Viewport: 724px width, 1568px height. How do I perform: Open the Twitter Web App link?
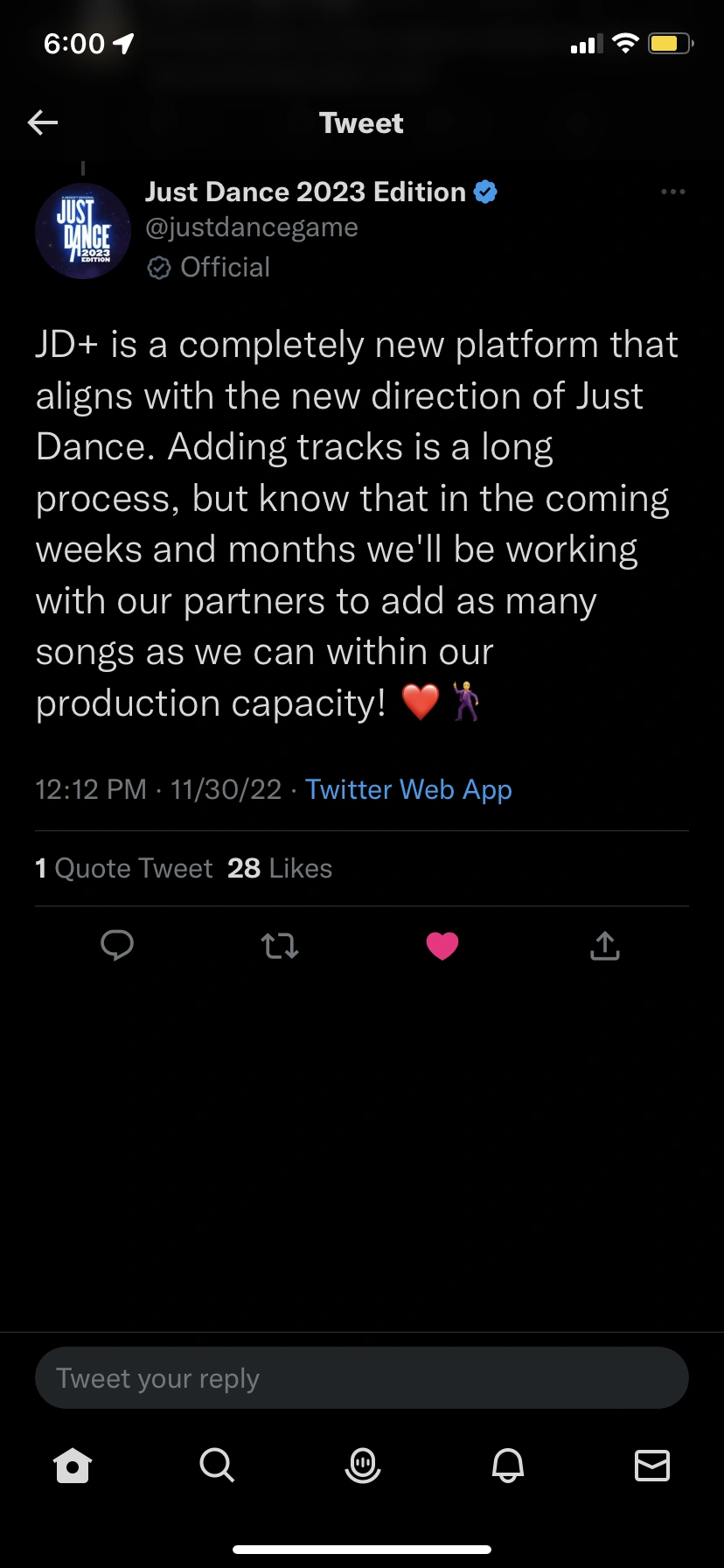click(x=407, y=789)
